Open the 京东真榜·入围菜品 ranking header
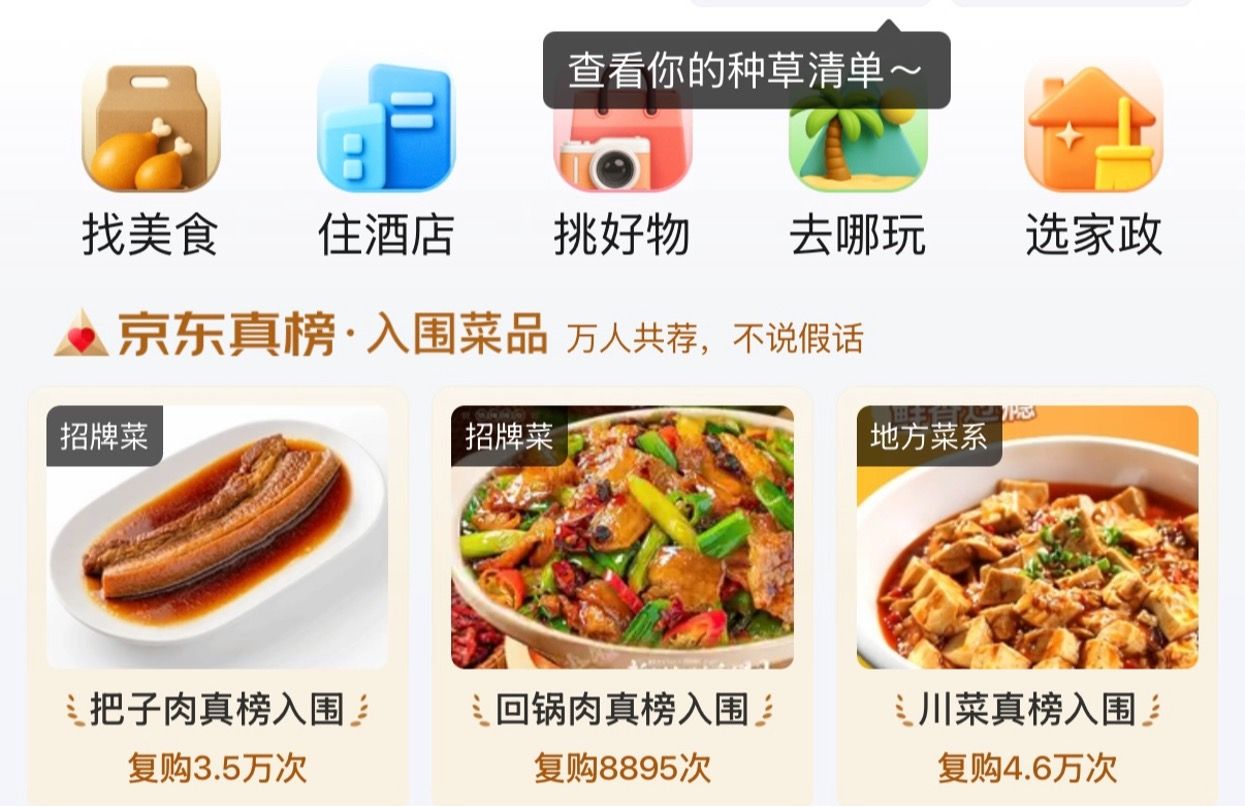The height and width of the screenshot is (807, 1245). click(x=332, y=334)
